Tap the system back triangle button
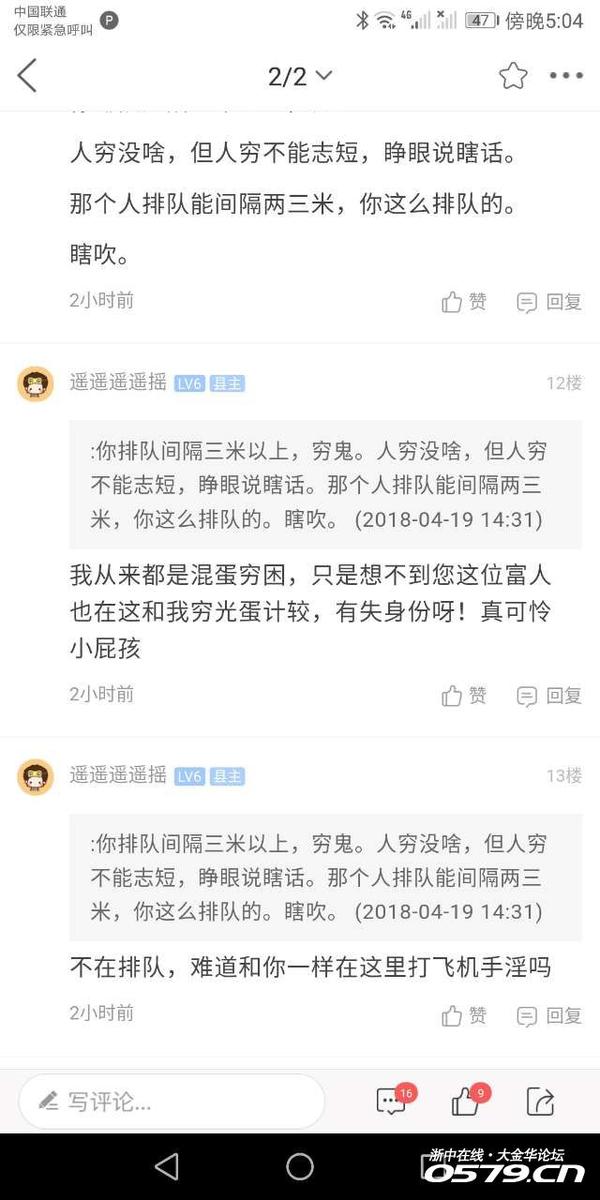 click(x=166, y=1166)
